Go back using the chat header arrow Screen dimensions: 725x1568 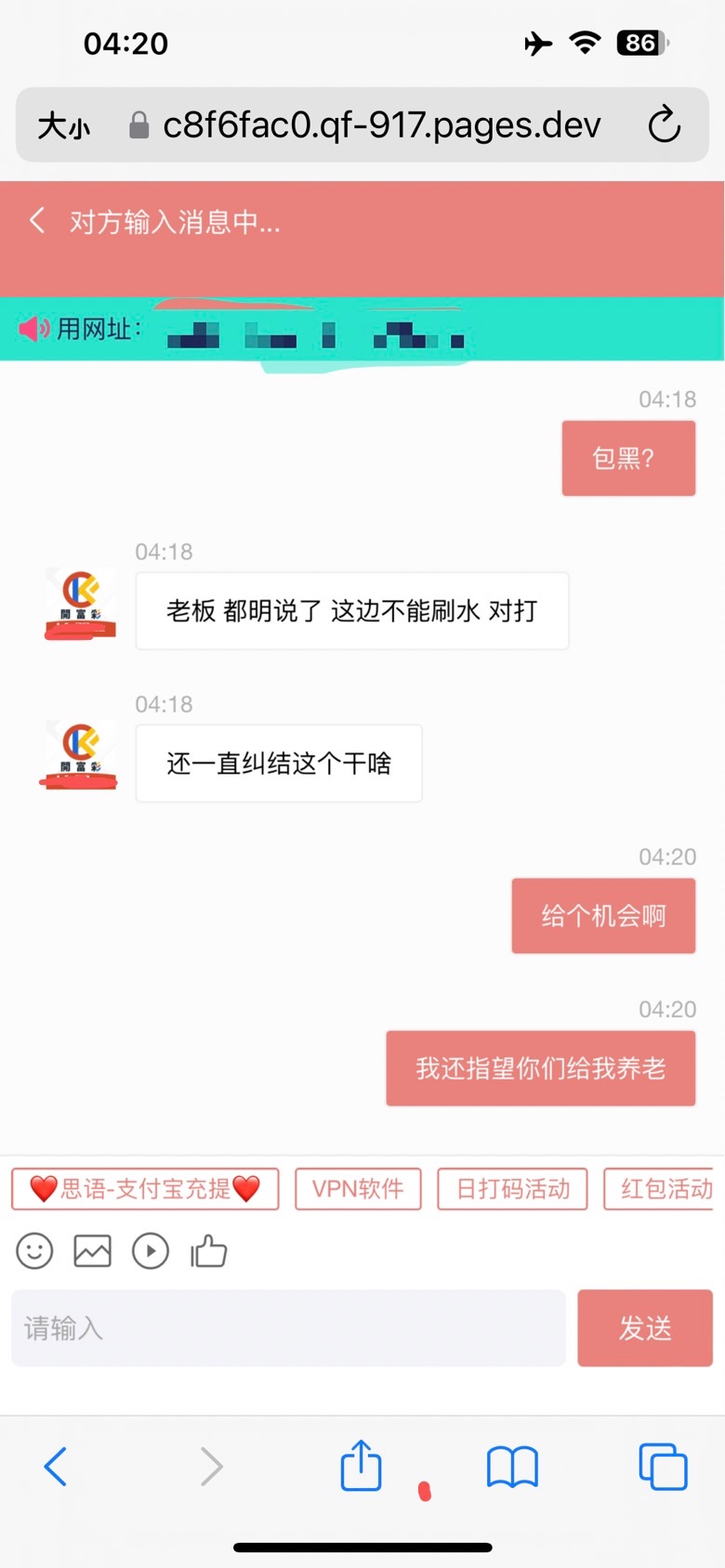click(x=37, y=221)
